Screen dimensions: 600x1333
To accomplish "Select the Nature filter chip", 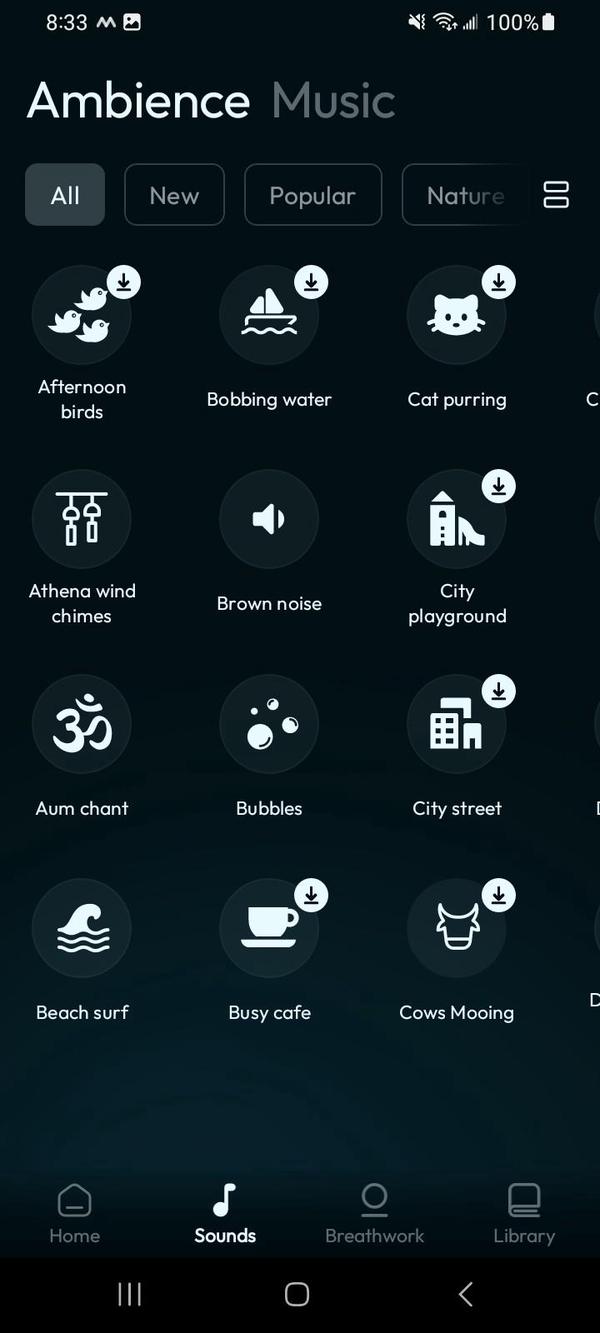I will point(463,195).
